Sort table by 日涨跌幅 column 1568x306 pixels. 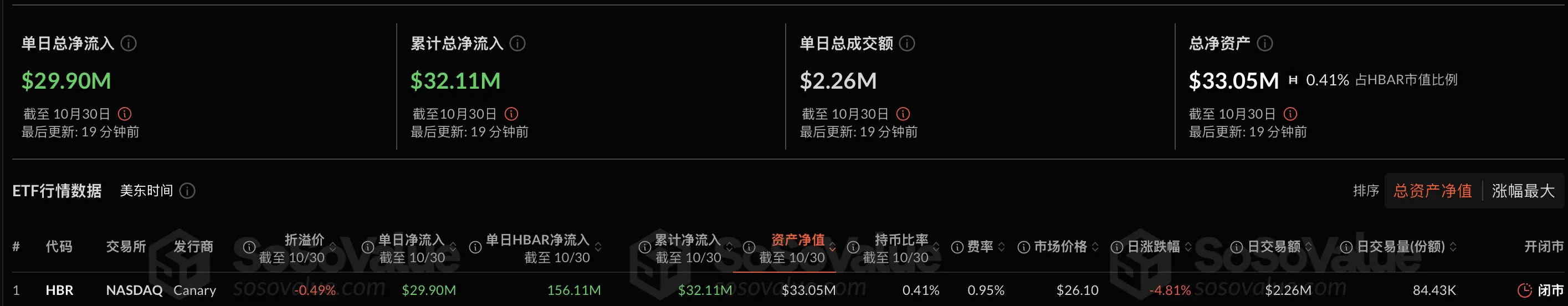click(x=1188, y=247)
